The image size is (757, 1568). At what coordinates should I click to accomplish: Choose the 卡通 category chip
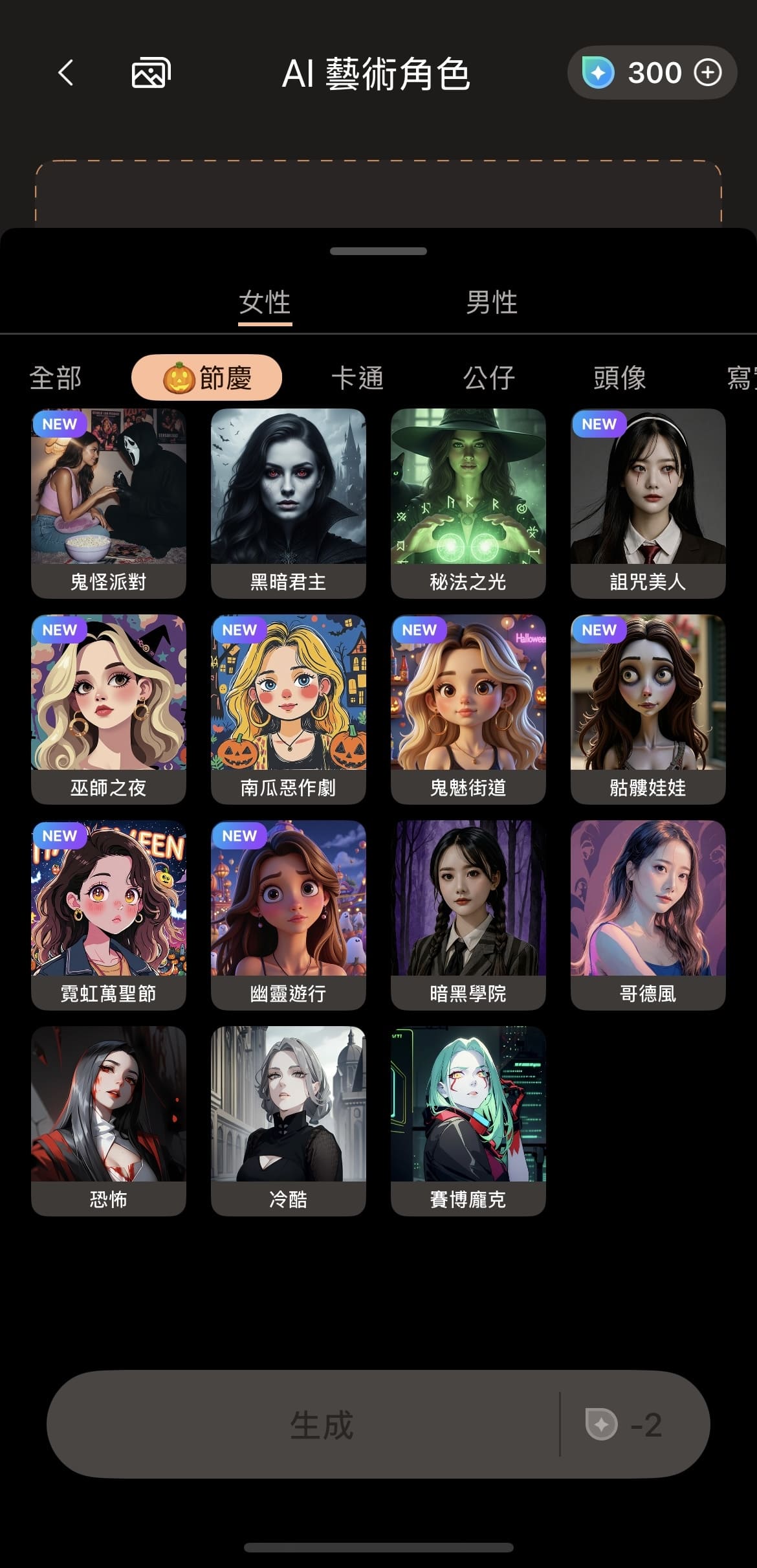(x=357, y=378)
